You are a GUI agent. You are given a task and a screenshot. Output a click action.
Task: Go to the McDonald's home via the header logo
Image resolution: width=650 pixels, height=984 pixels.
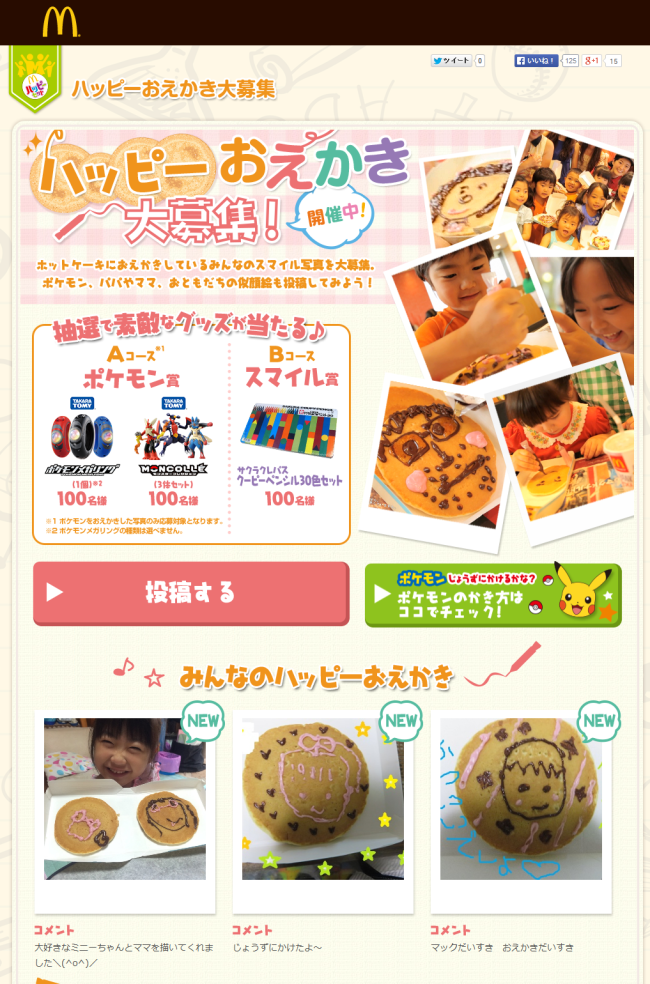coord(61,21)
